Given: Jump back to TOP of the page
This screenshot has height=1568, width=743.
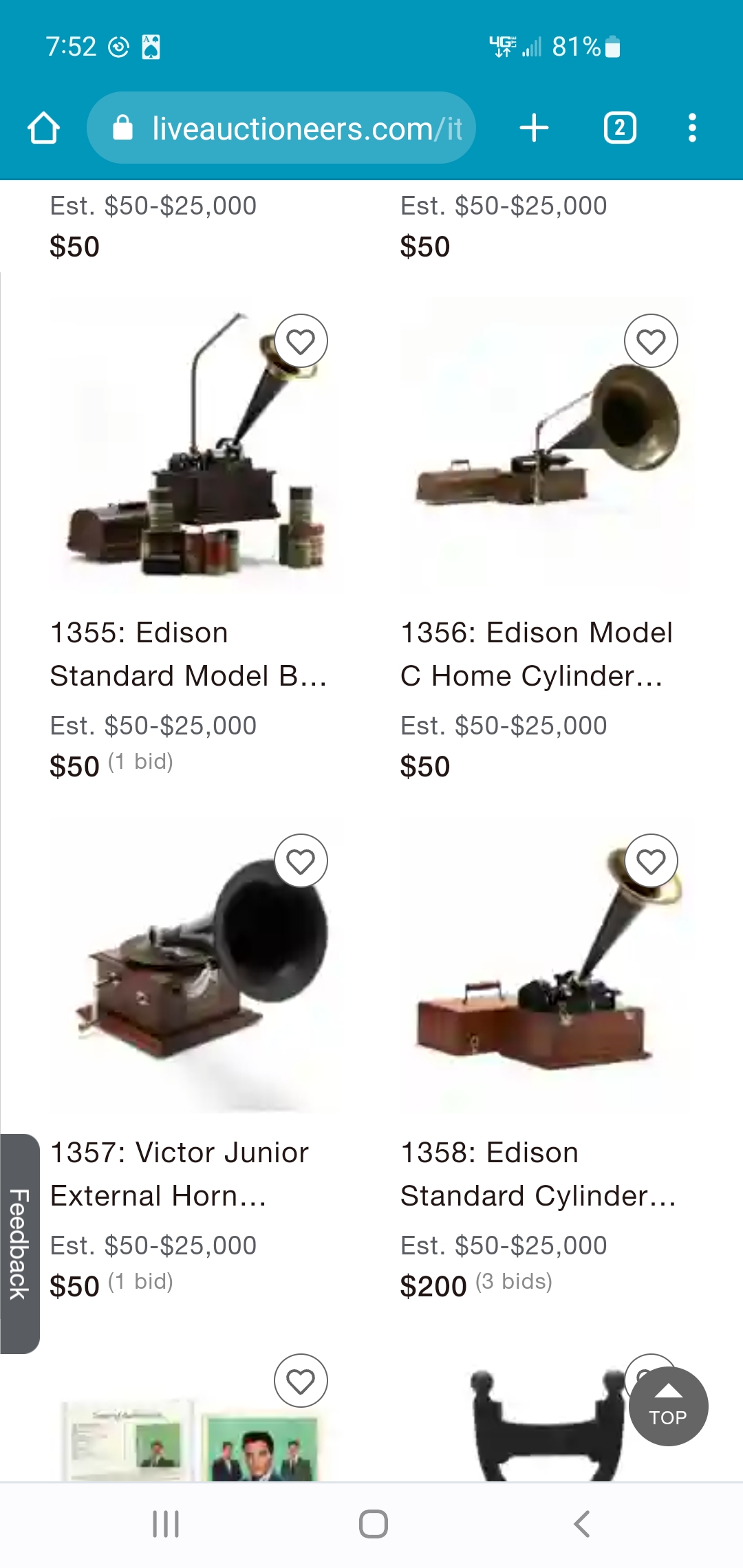Looking at the screenshot, I should click(x=668, y=1406).
